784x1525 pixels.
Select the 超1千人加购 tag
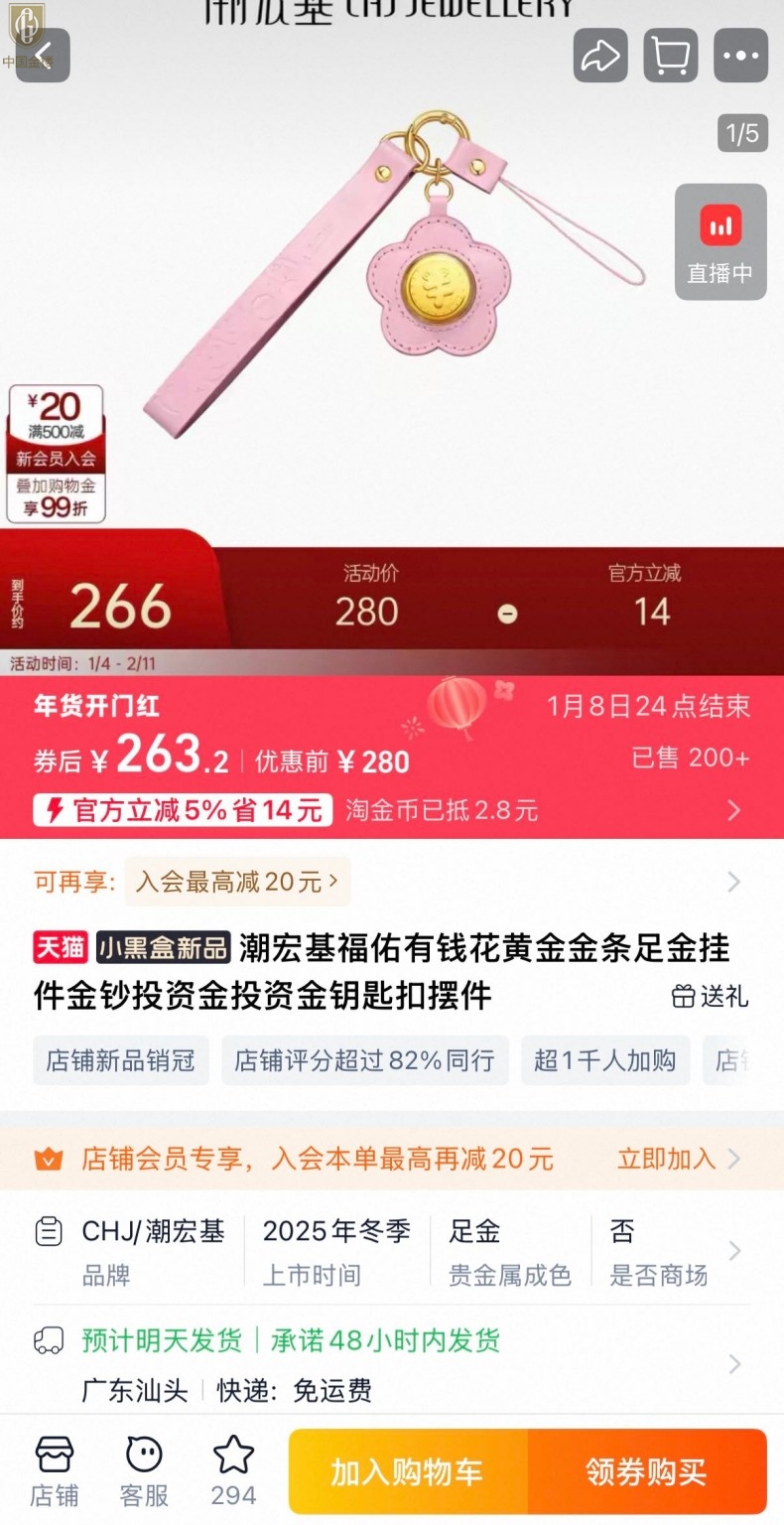[604, 1060]
